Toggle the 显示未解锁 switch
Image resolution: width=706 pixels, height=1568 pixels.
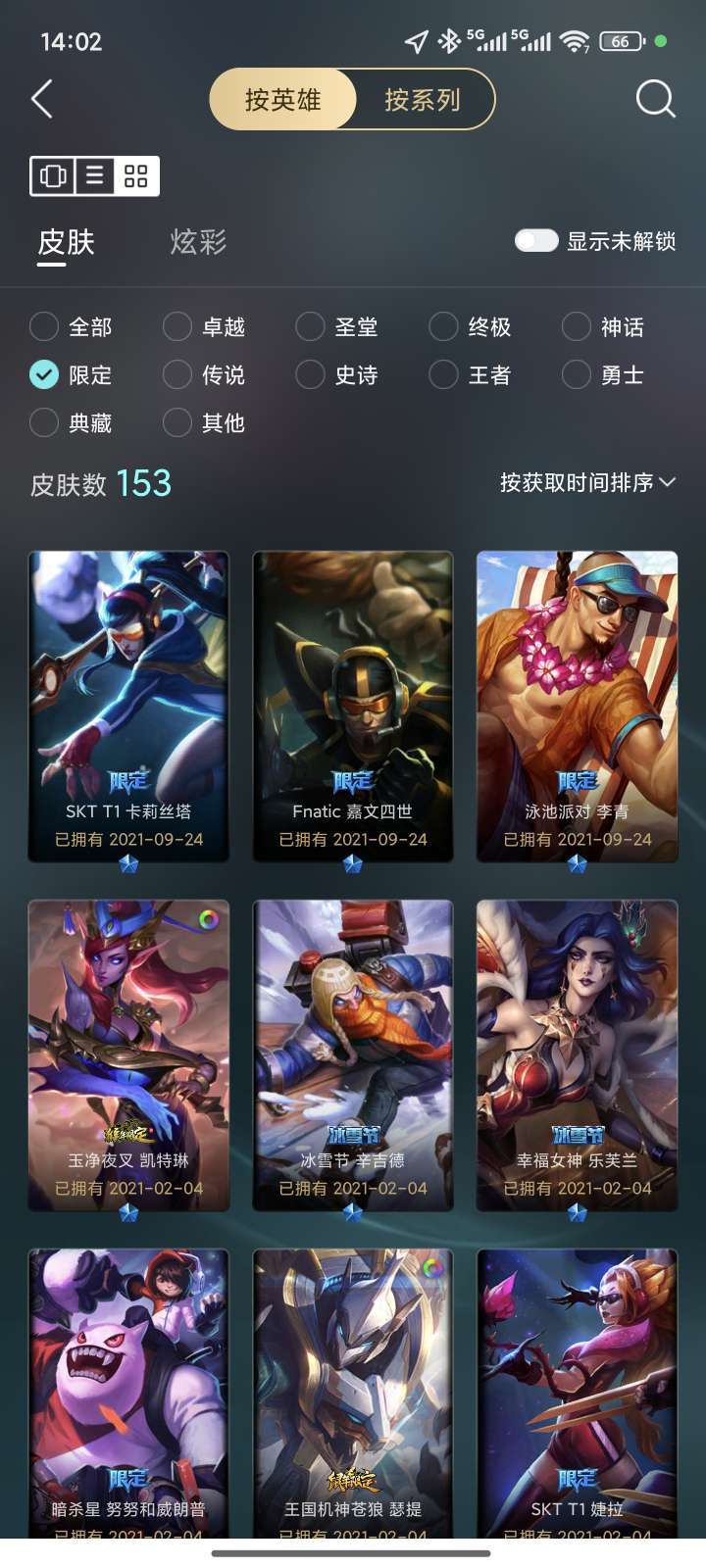(536, 241)
